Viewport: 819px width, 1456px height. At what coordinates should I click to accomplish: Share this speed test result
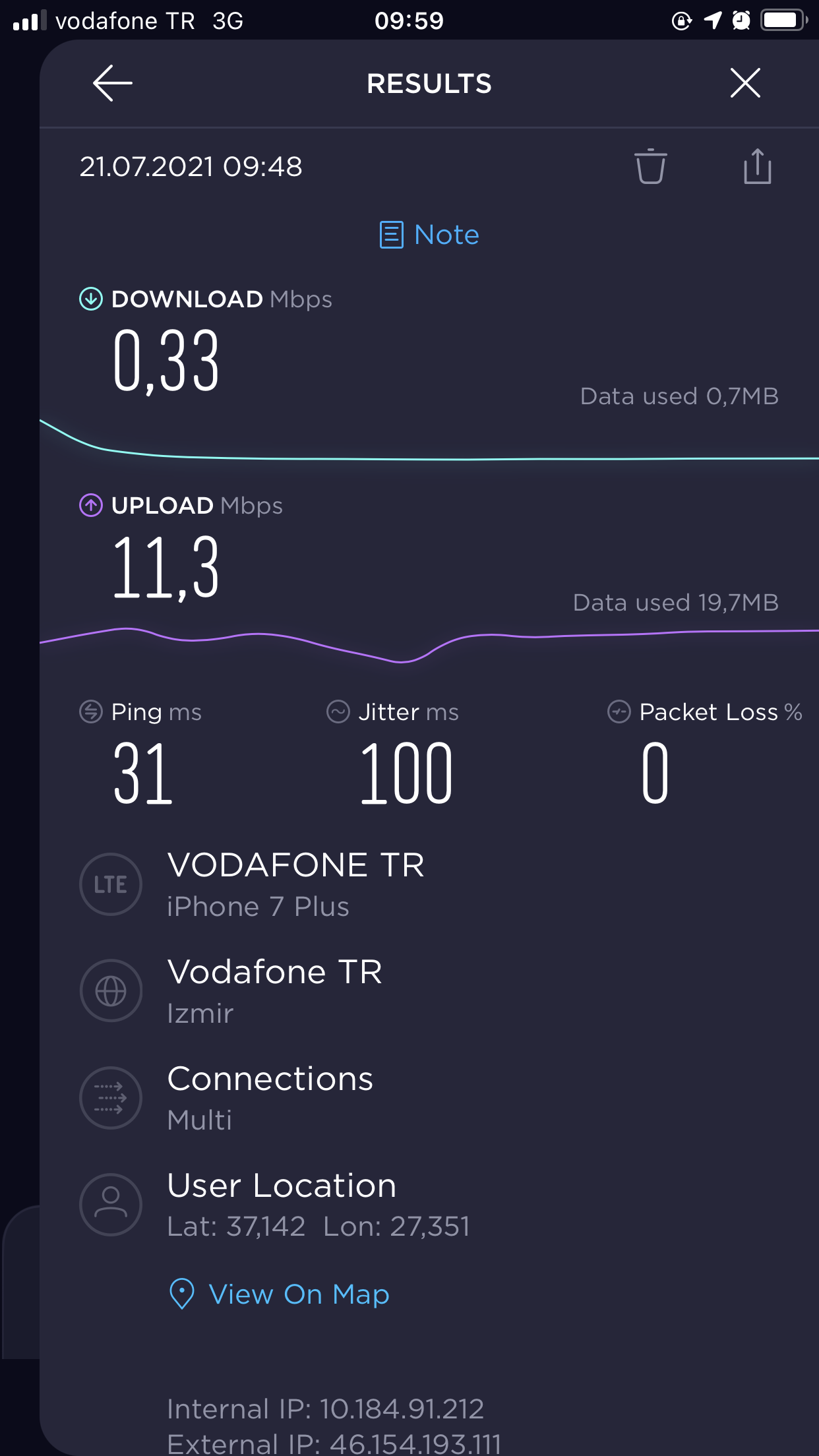tap(757, 166)
